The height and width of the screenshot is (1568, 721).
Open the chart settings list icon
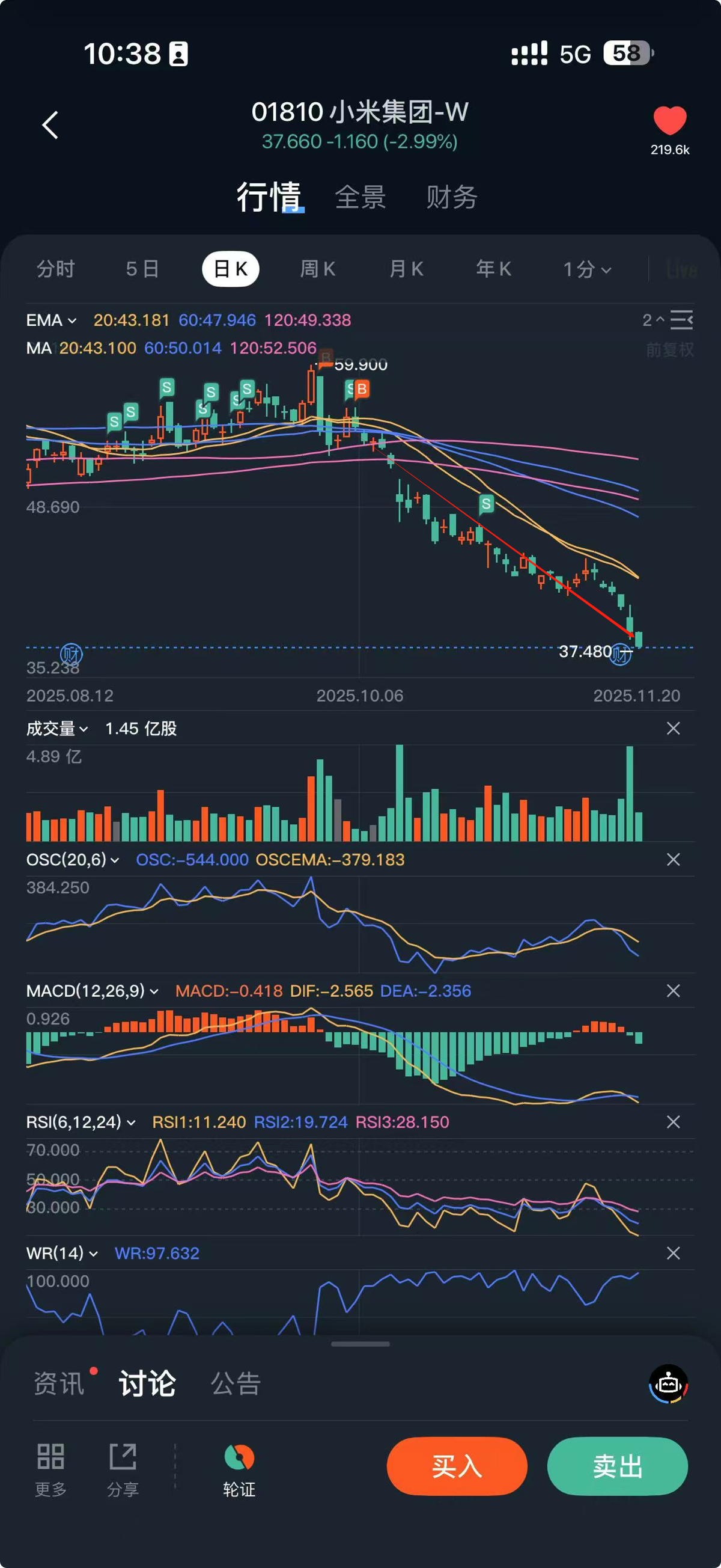[681, 320]
